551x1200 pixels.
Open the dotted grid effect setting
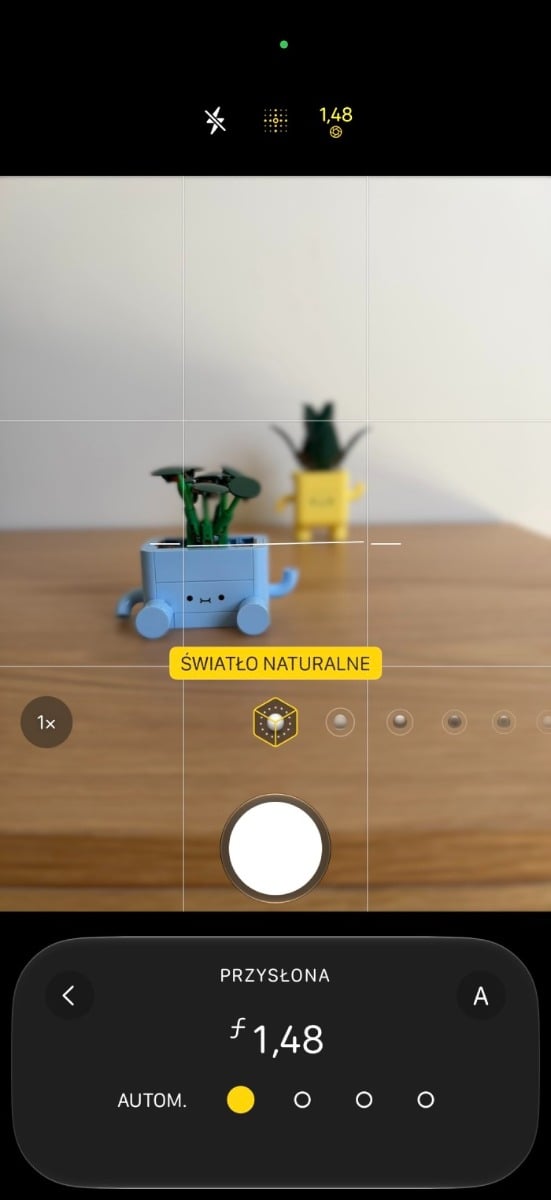tap(275, 121)
